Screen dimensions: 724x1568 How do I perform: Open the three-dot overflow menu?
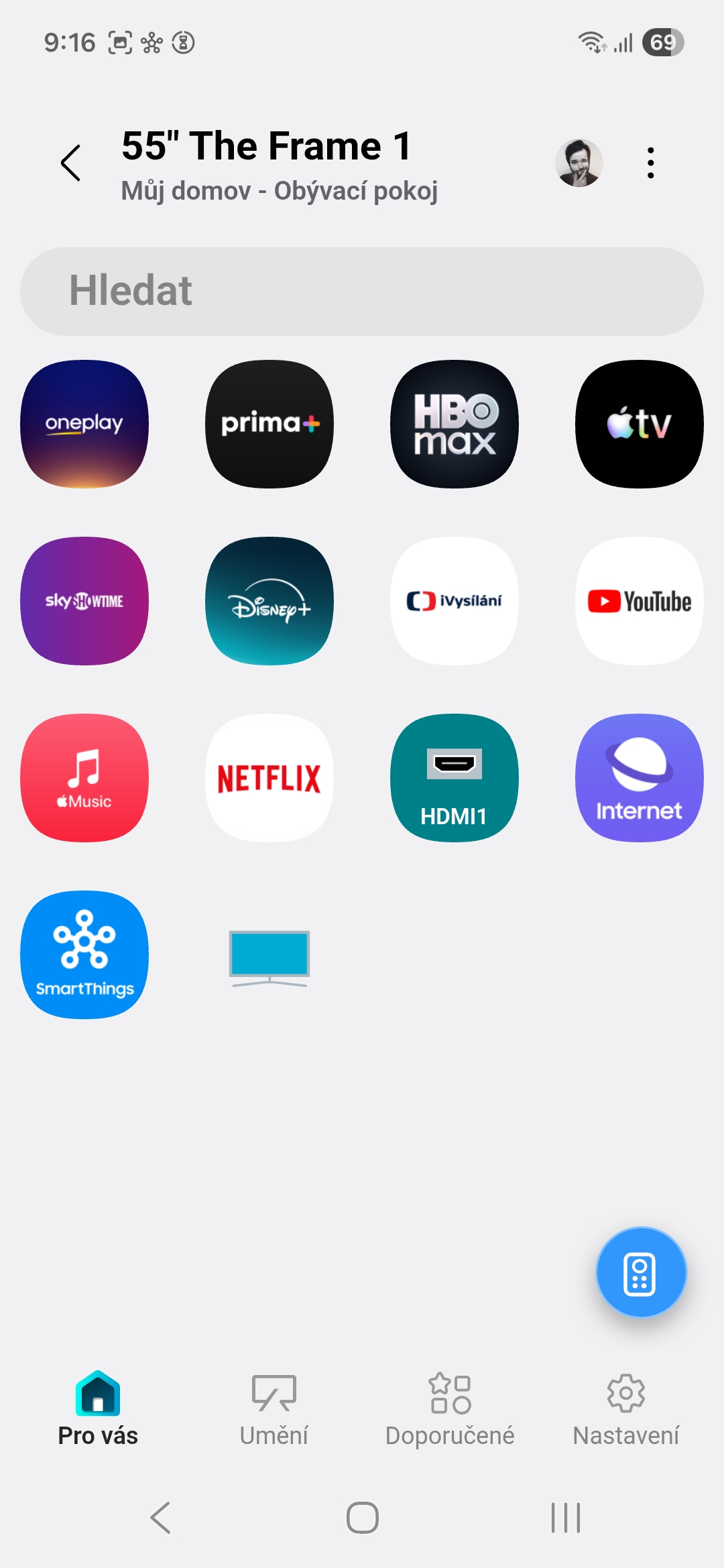click(650, 163)
